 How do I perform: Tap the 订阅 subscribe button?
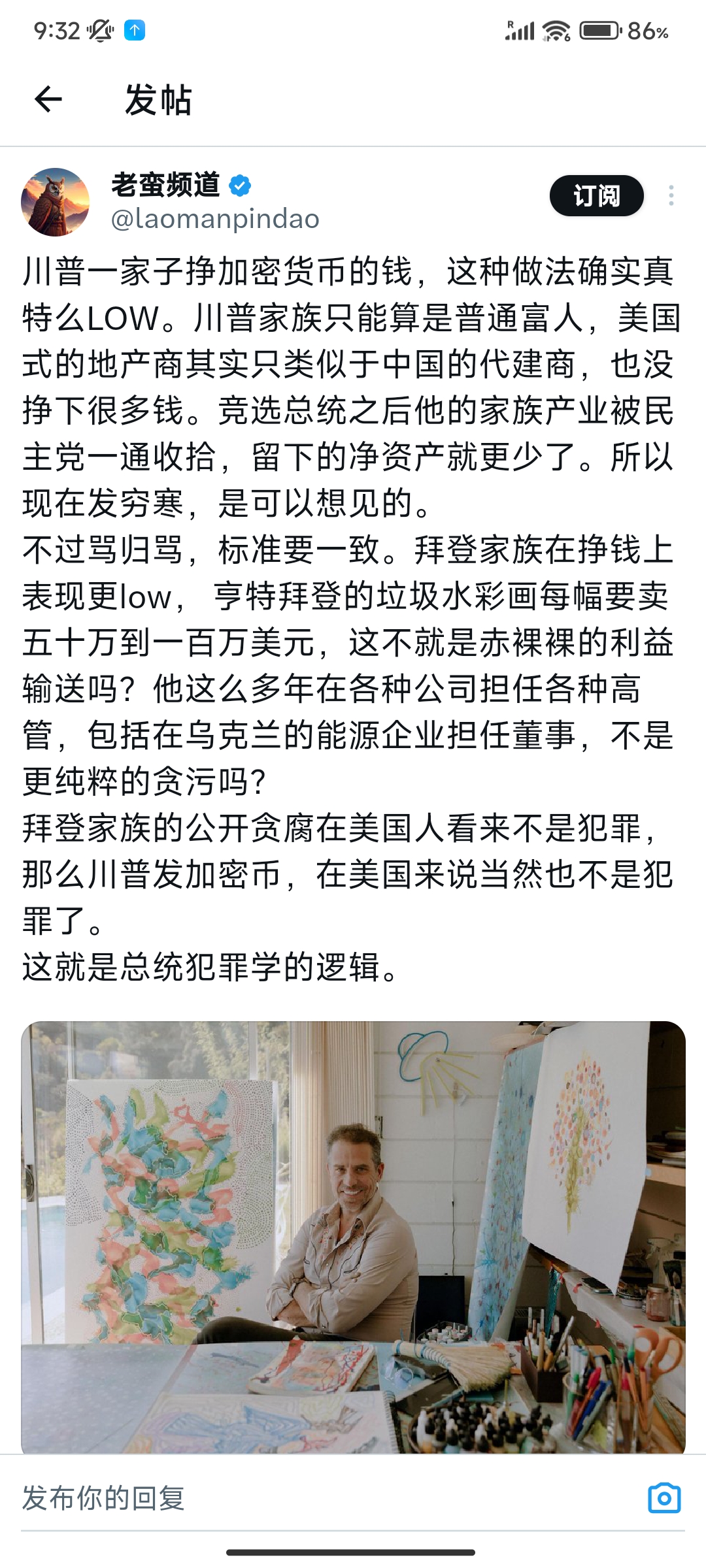(x=596, y=195)
